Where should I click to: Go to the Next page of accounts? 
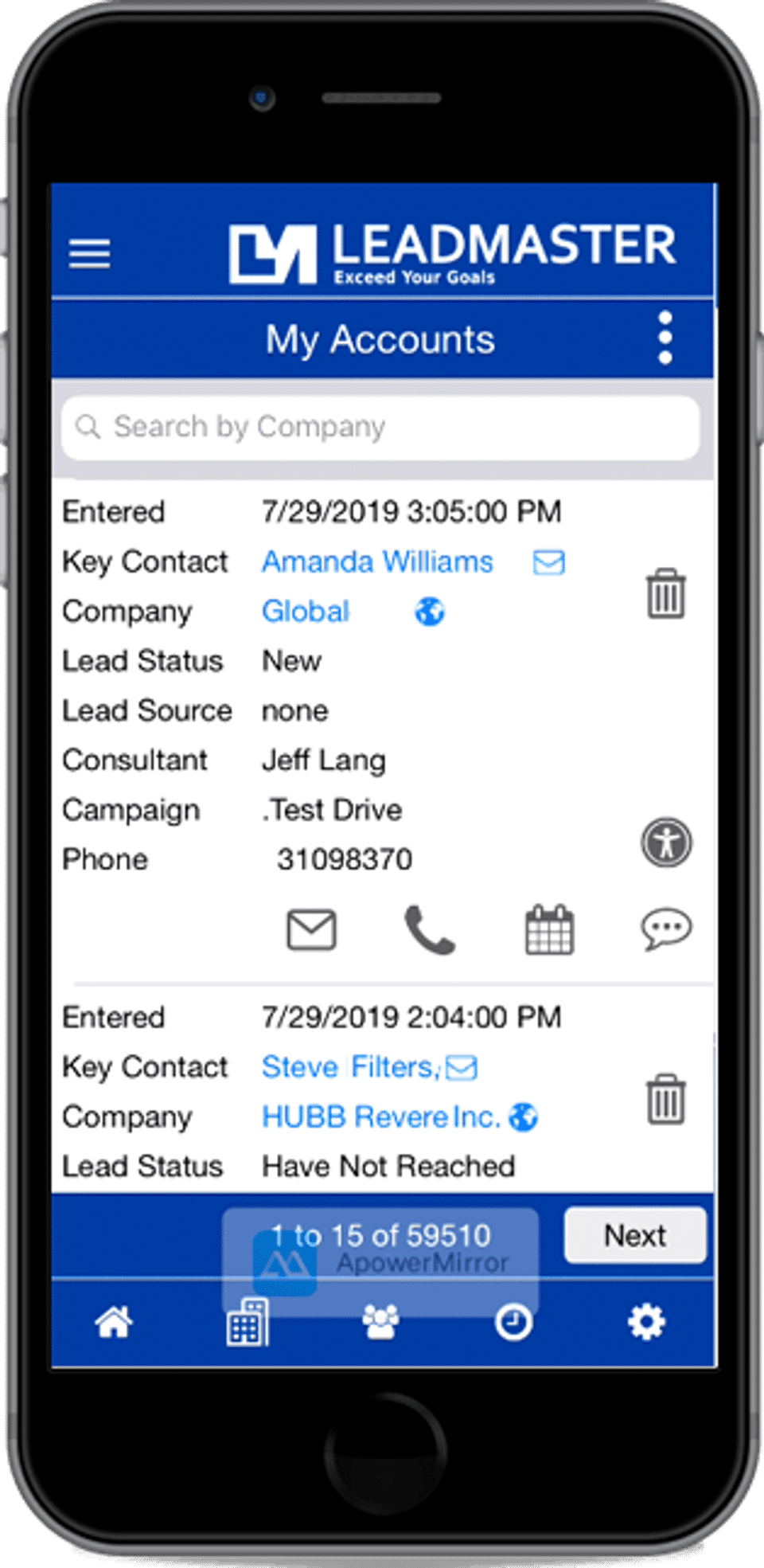[x=634, y=1235]
